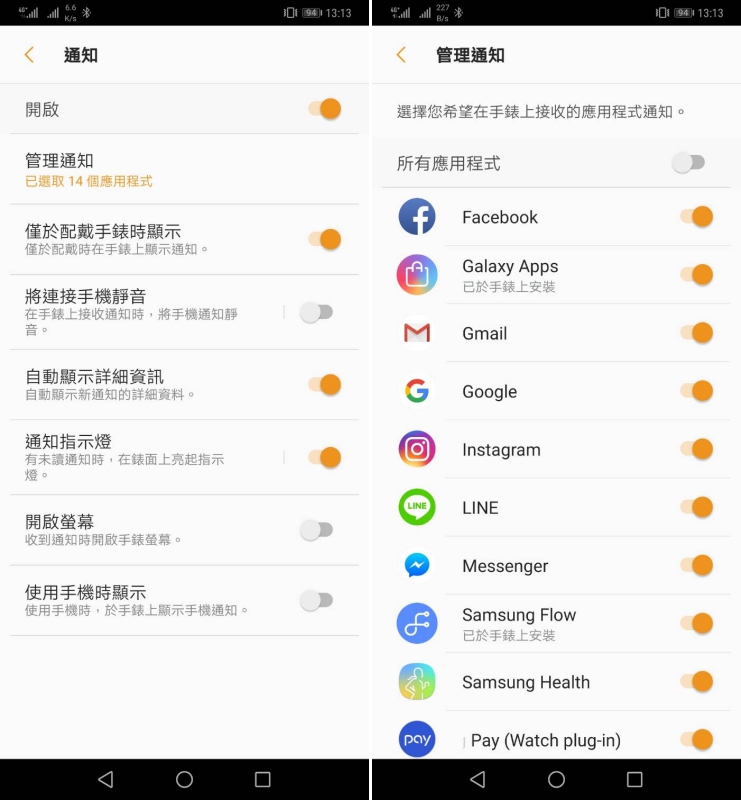
Task: Turn off the 自動顯示詳細資訊 switch
Action: click(326, 384)
